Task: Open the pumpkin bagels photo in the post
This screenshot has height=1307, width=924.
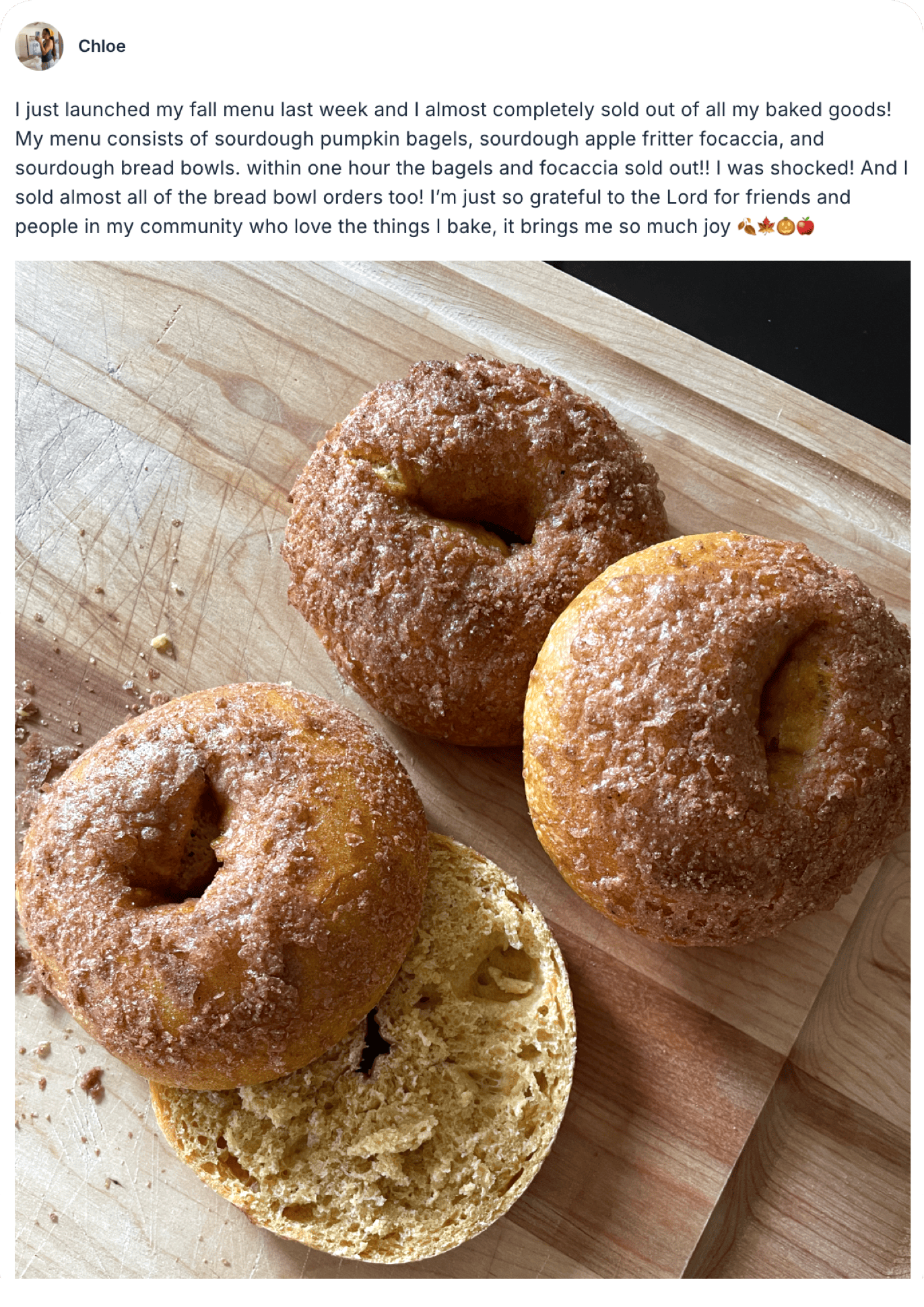Action: tap(462, 768)
